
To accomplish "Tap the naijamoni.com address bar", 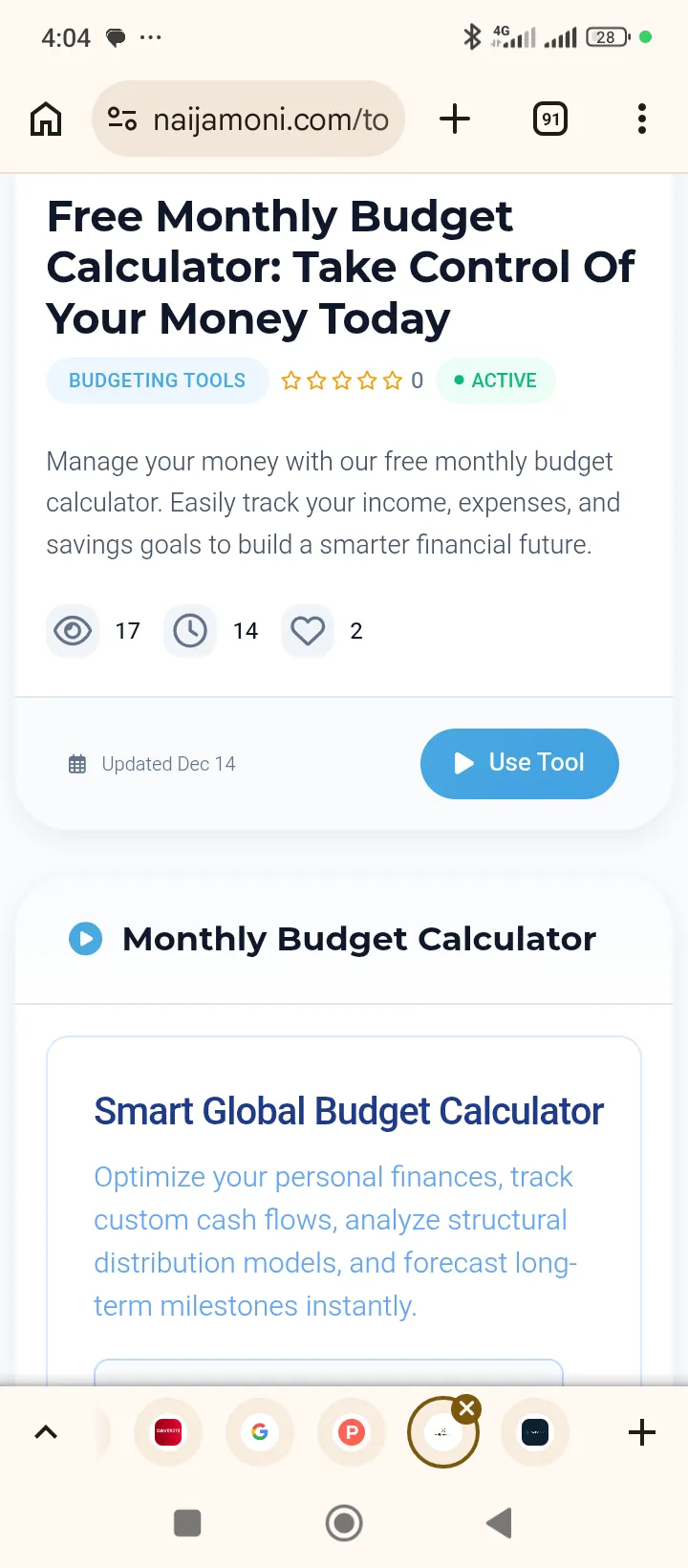I will pos(248,120).
